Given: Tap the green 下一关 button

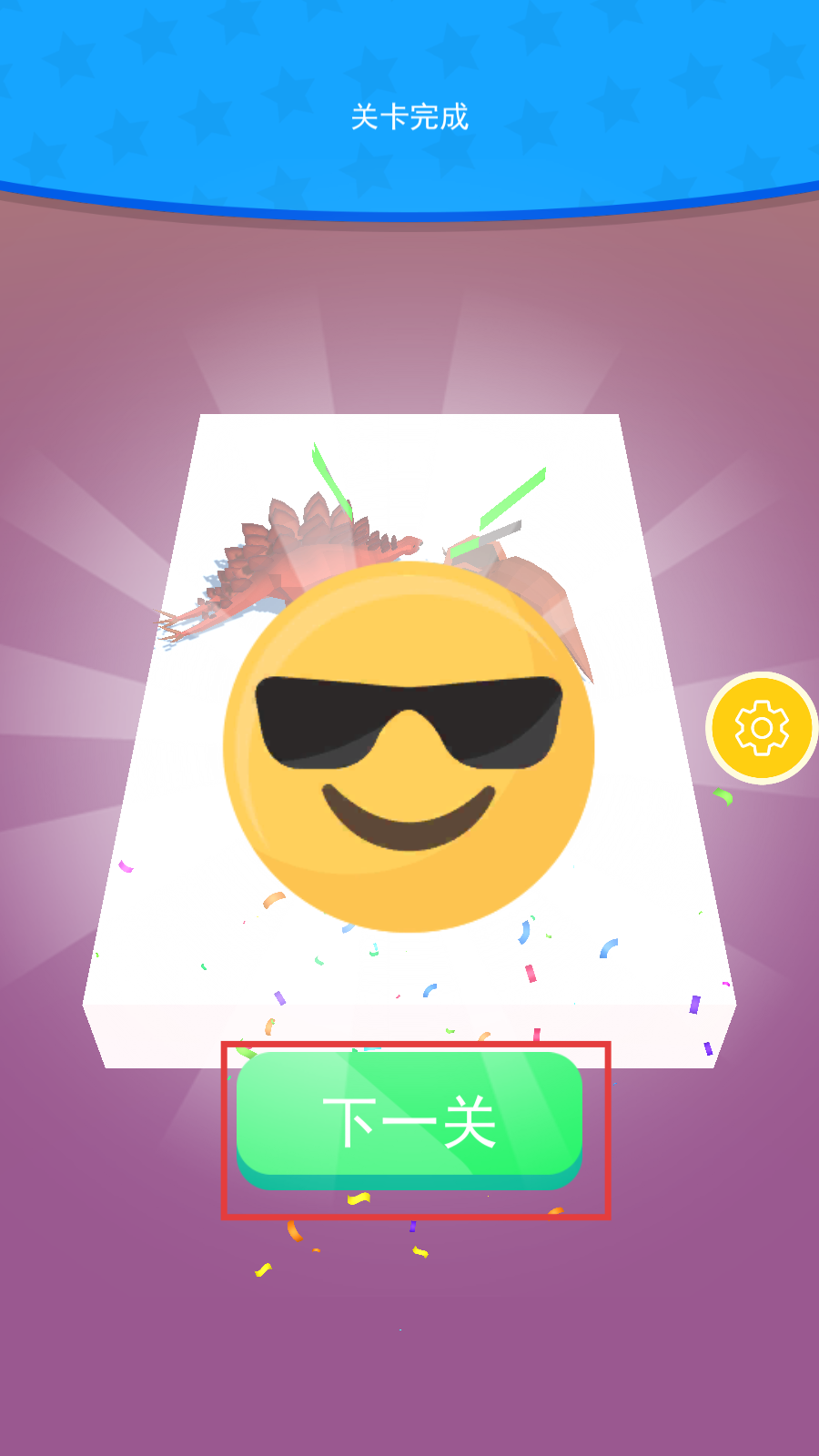Looking at the screenshot, I should [x=409, y=1119].
